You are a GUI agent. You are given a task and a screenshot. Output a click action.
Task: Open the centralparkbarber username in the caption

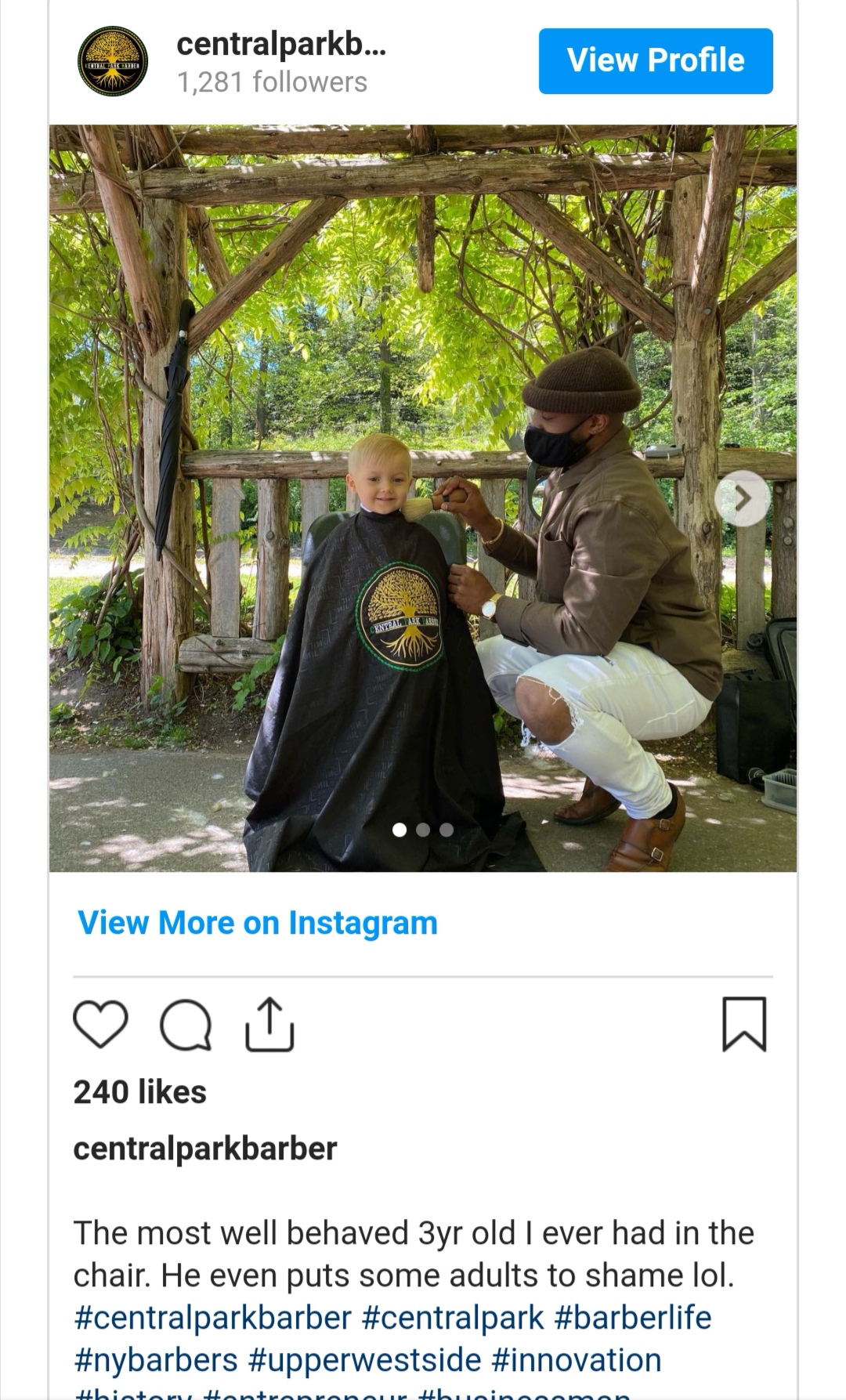click(x=204, y=1149)
